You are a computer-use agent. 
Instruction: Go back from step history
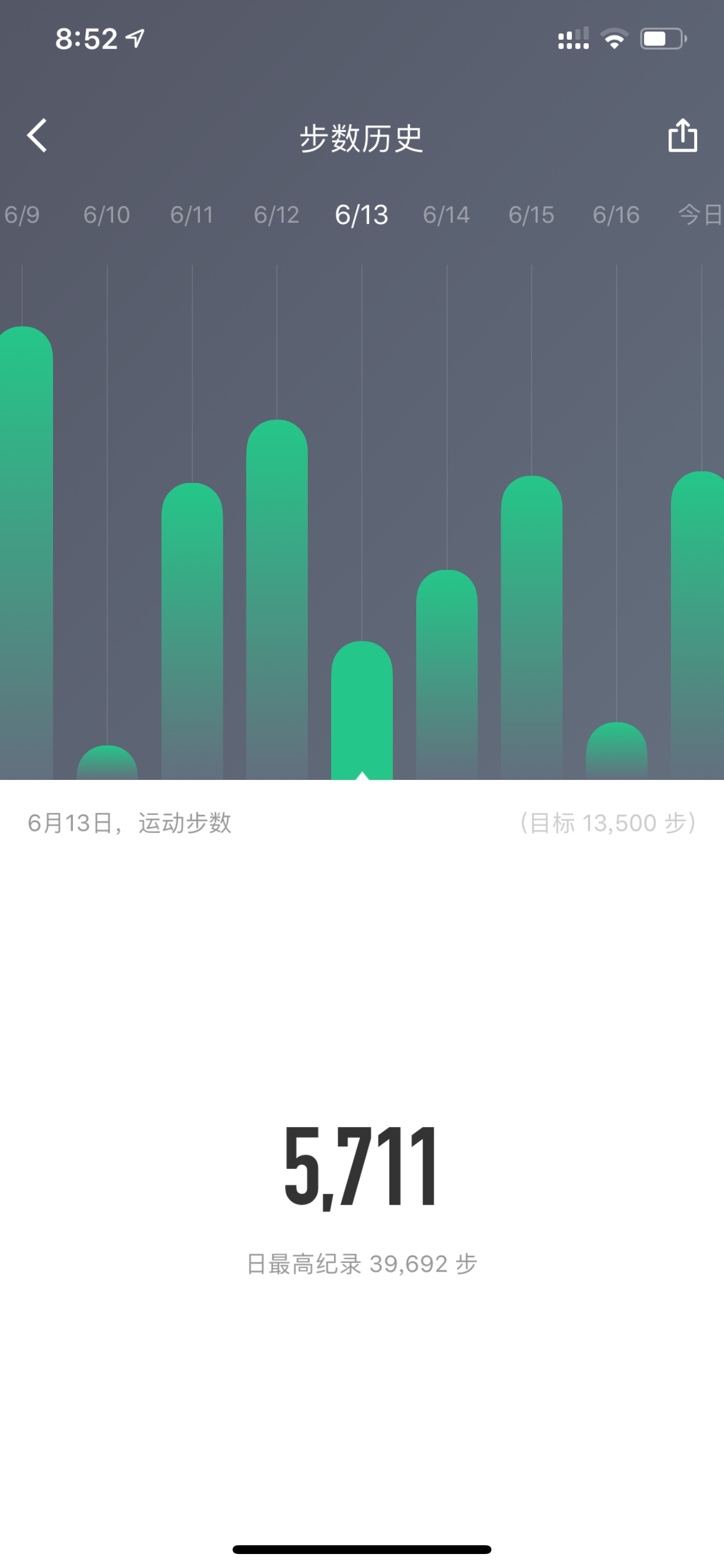click(x=37, y=135)
